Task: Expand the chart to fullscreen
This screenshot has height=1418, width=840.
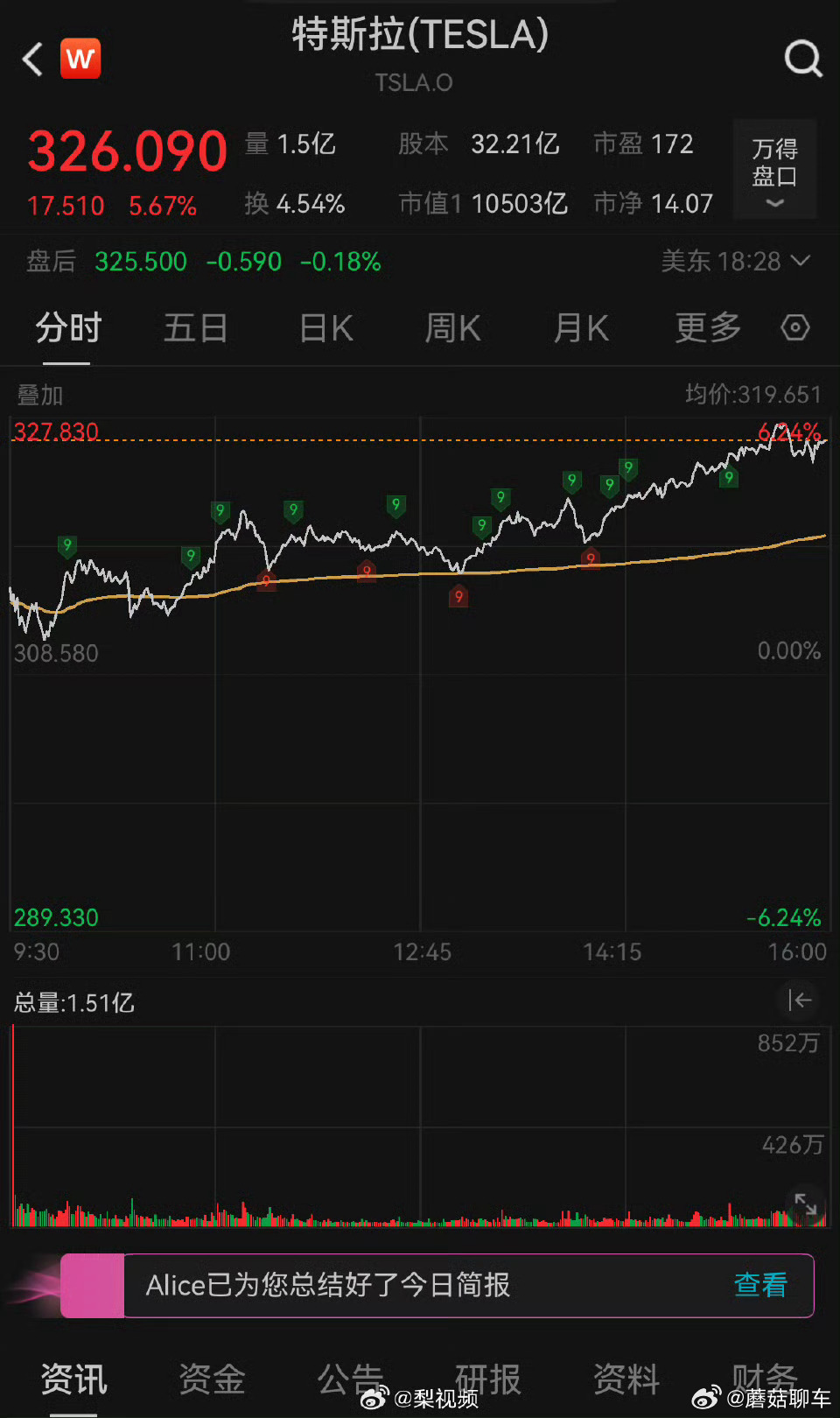Action: (805, 1205)
